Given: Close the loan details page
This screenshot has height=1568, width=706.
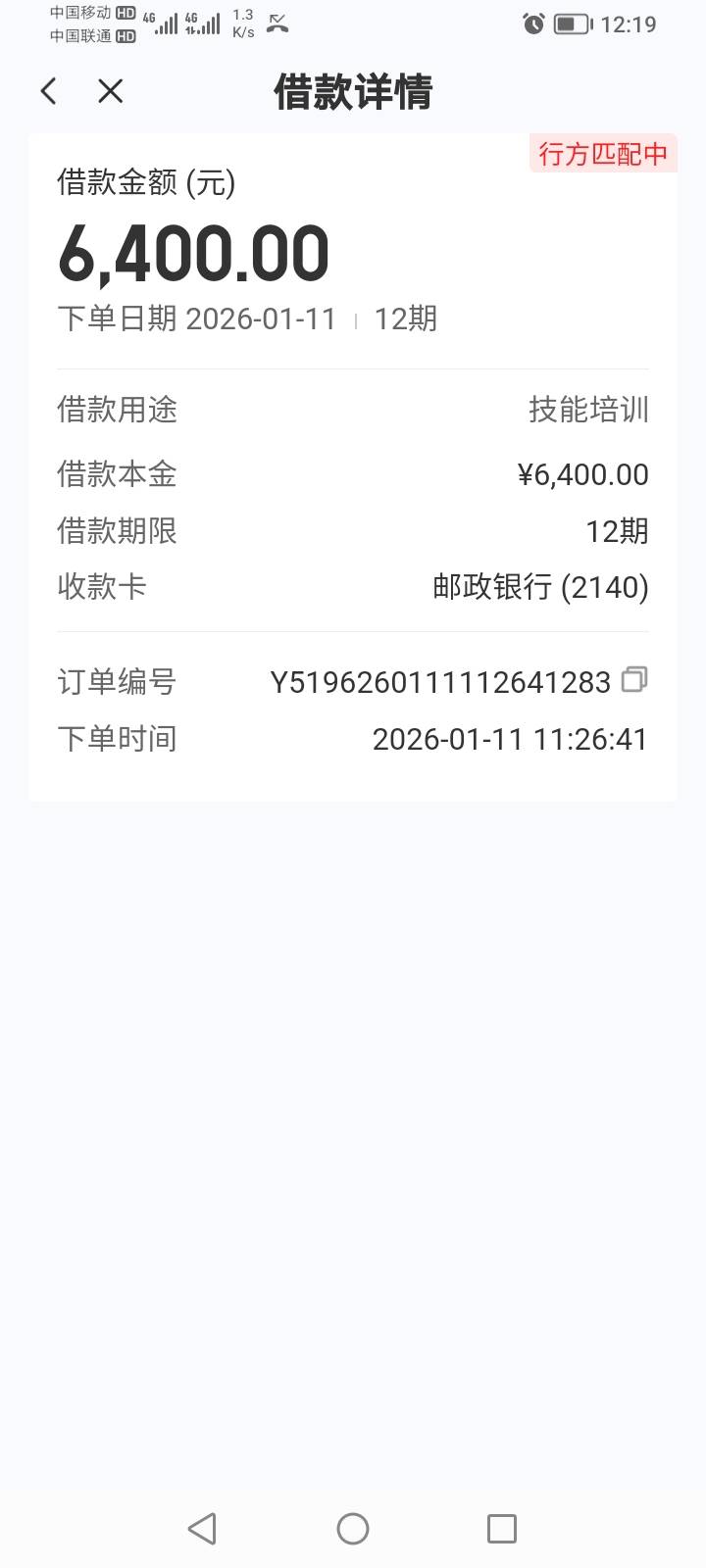Looking at the screenshot, I should point(111,92).
